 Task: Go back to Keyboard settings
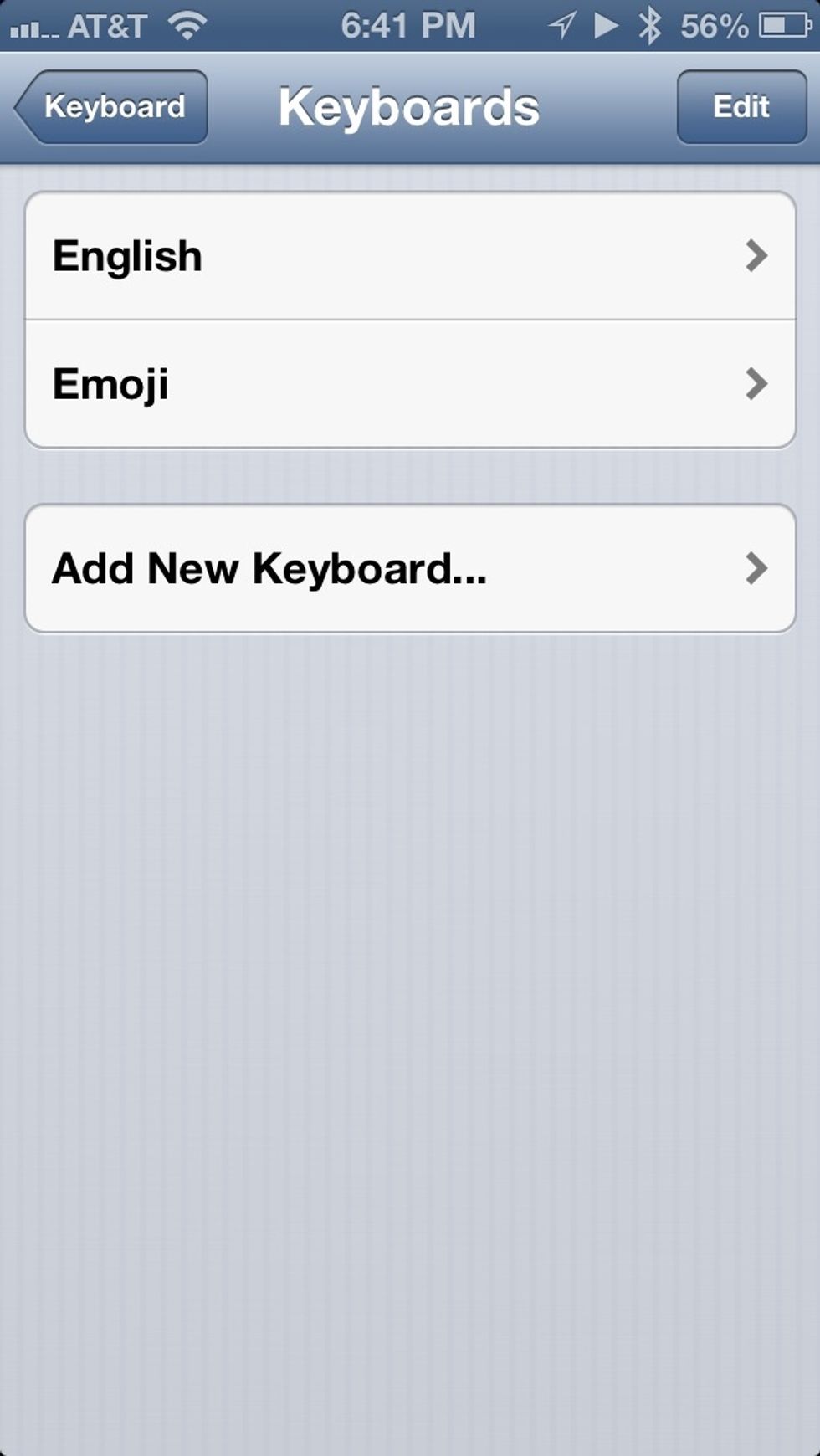[111, 107]
